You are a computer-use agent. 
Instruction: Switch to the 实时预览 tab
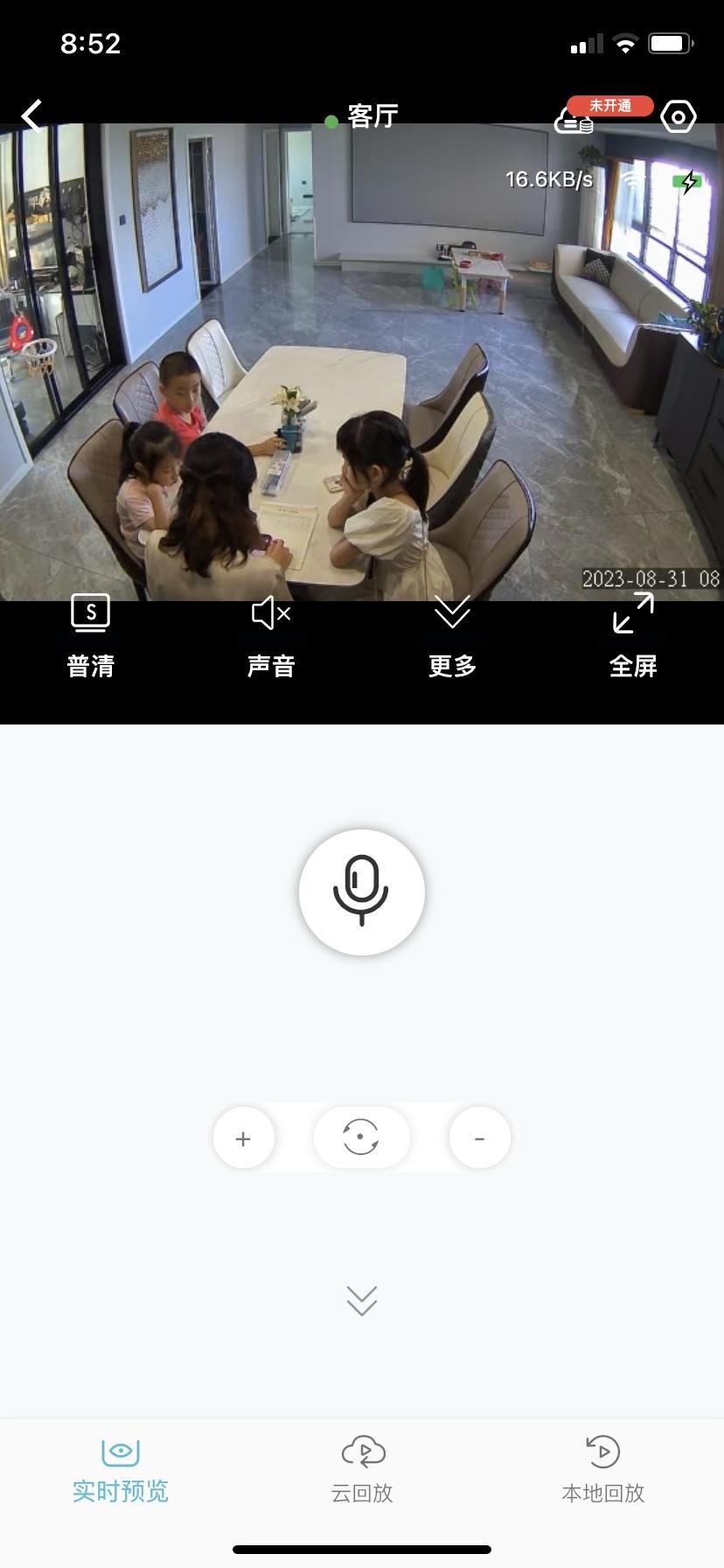click(x=121, y=1472)
